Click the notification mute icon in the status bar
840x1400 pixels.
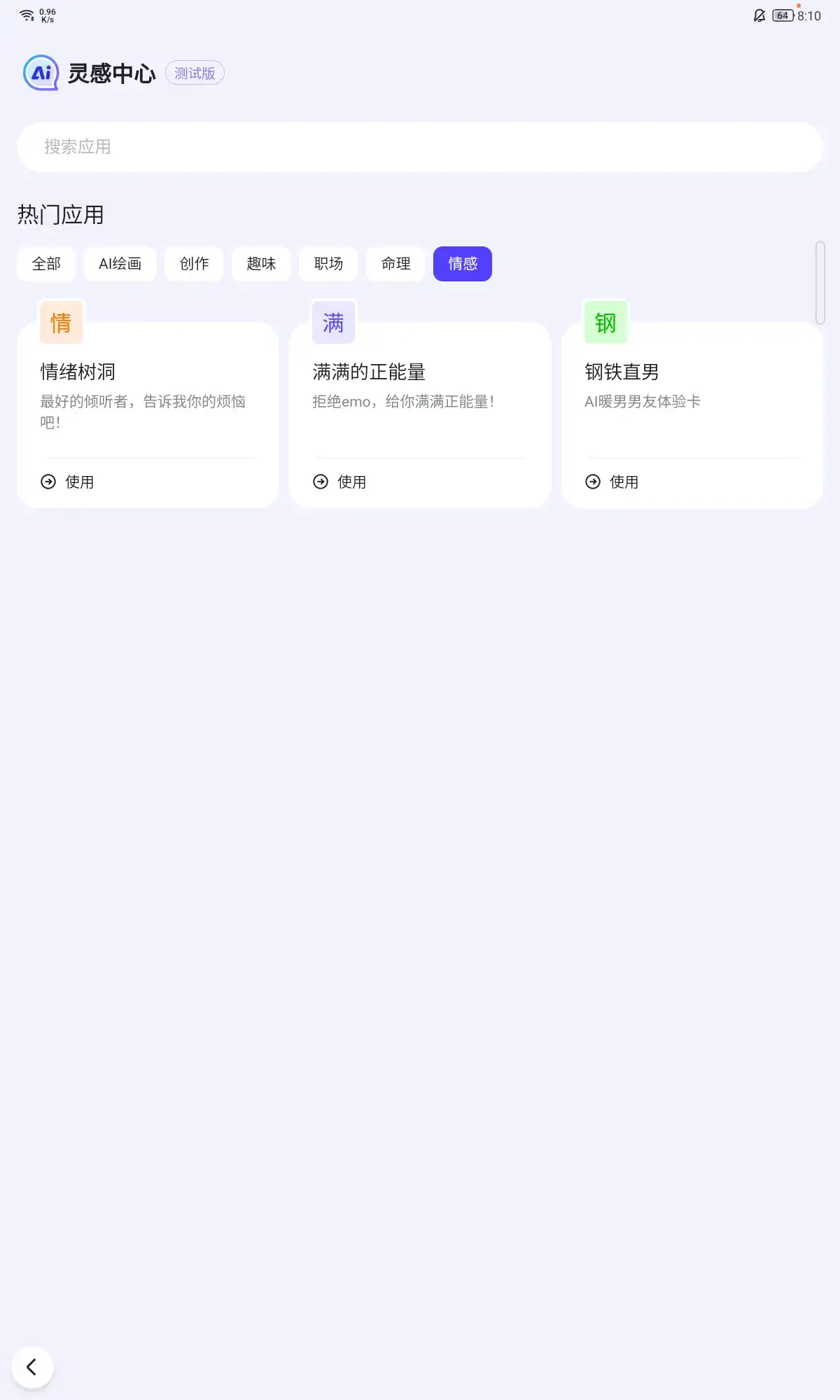tap(757, 15)
